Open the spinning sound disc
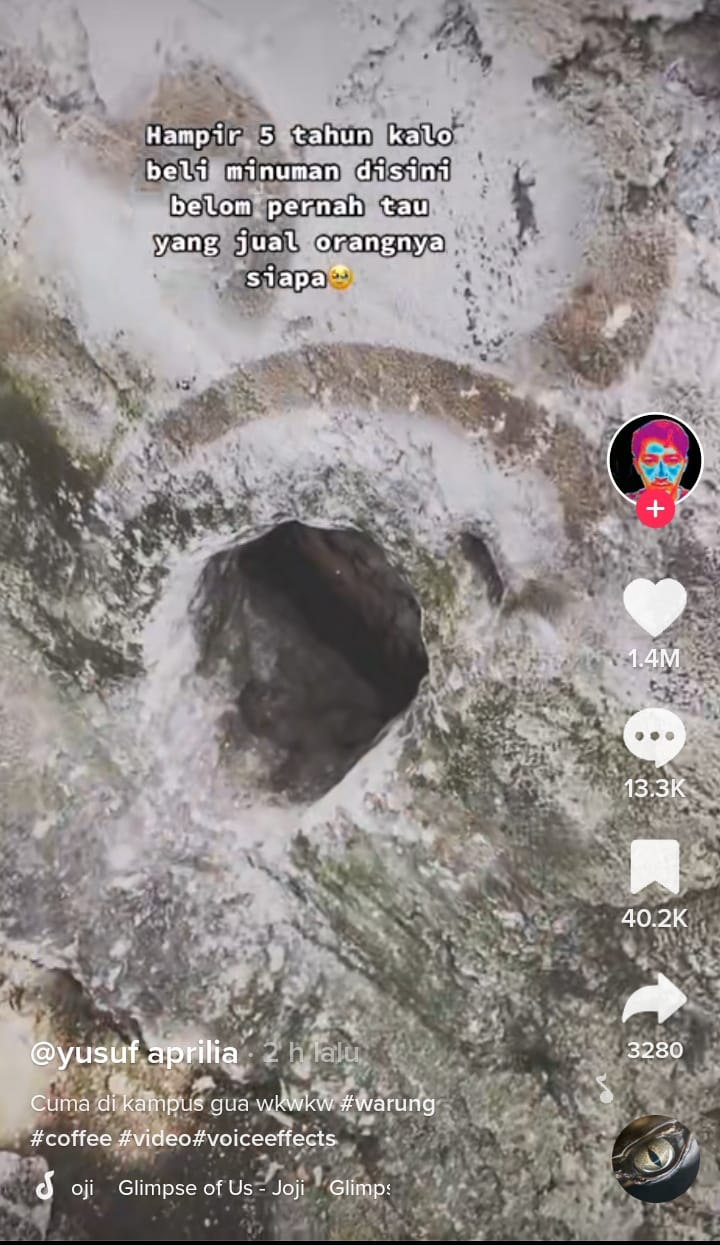This screenshot has width=720, height=1245. [656, 1159]
